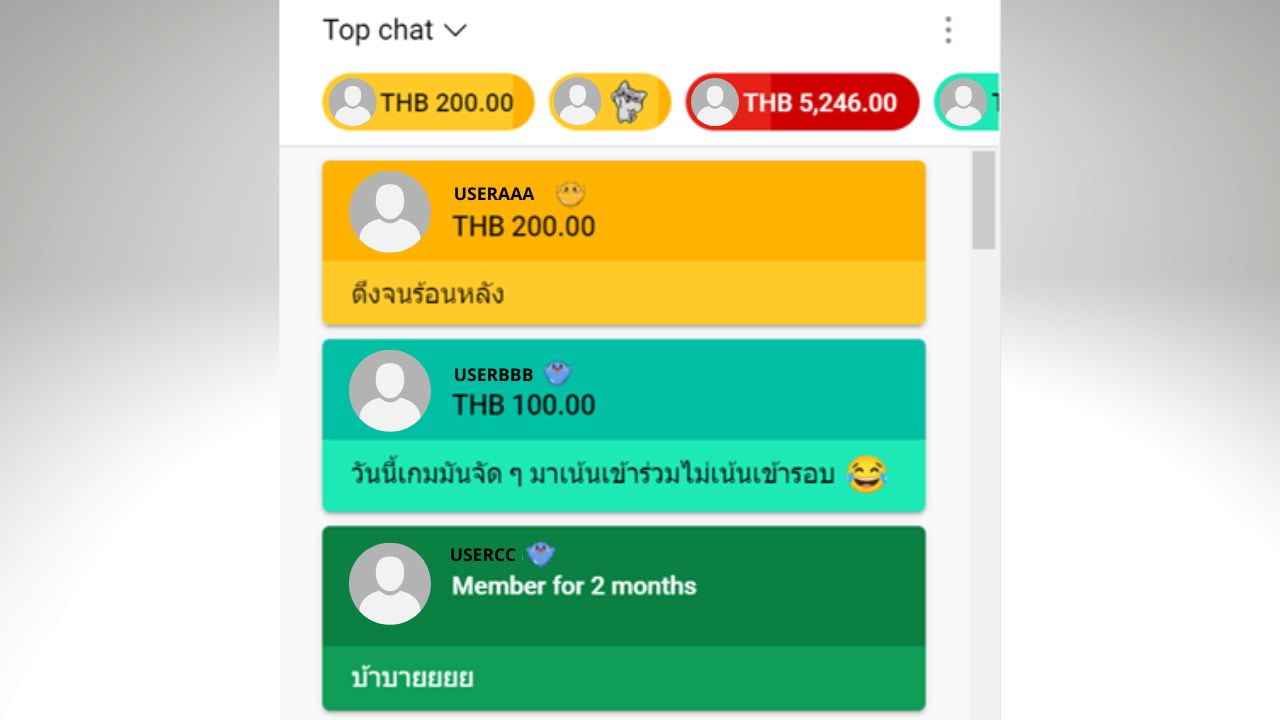Open the sticker Super Chat chip
Image resolution: width=1280 pixels, height=720 pixels.
(609, 102)
